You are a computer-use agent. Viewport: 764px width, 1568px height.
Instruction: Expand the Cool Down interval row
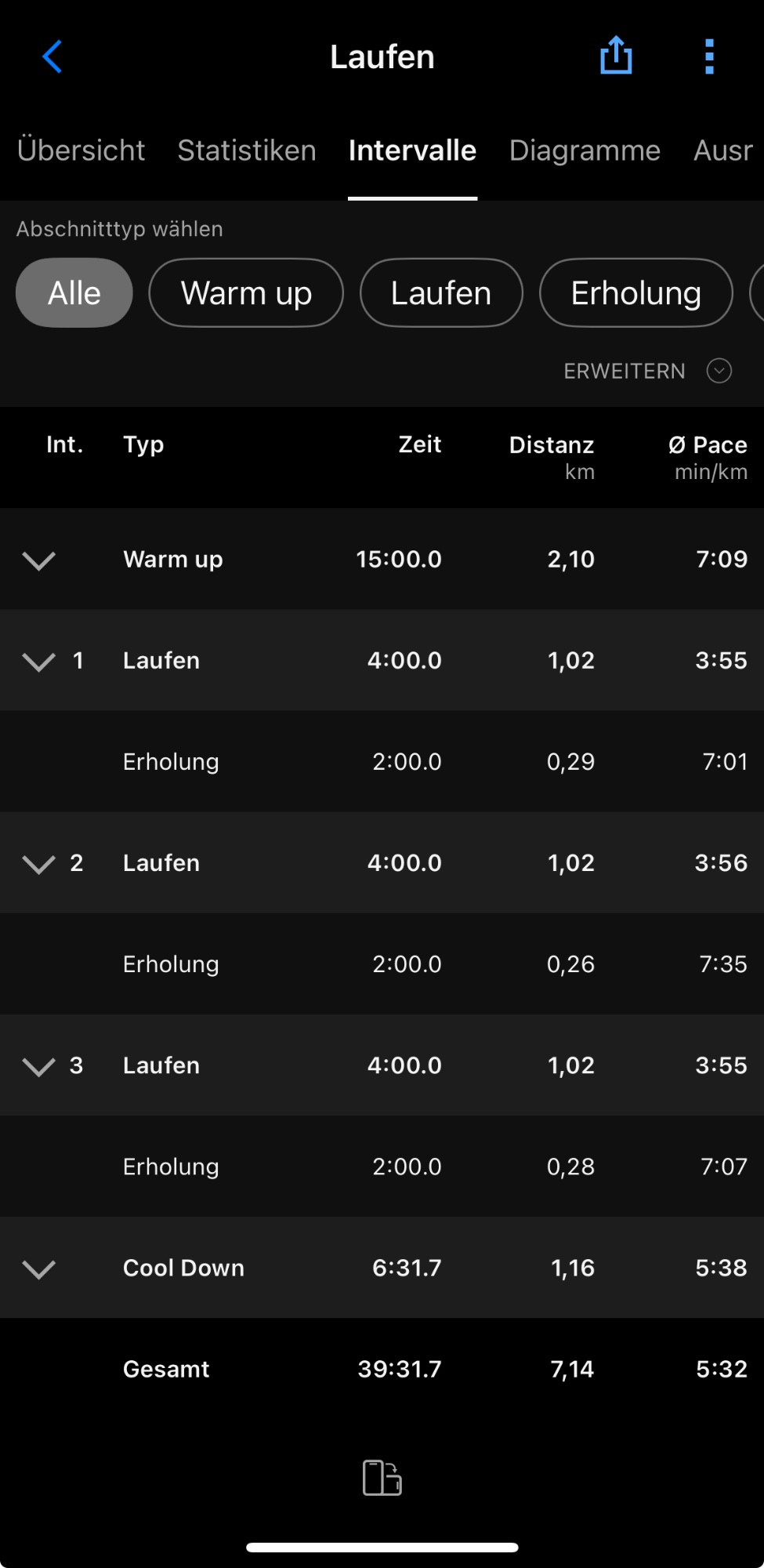(x=38, y=1268)
